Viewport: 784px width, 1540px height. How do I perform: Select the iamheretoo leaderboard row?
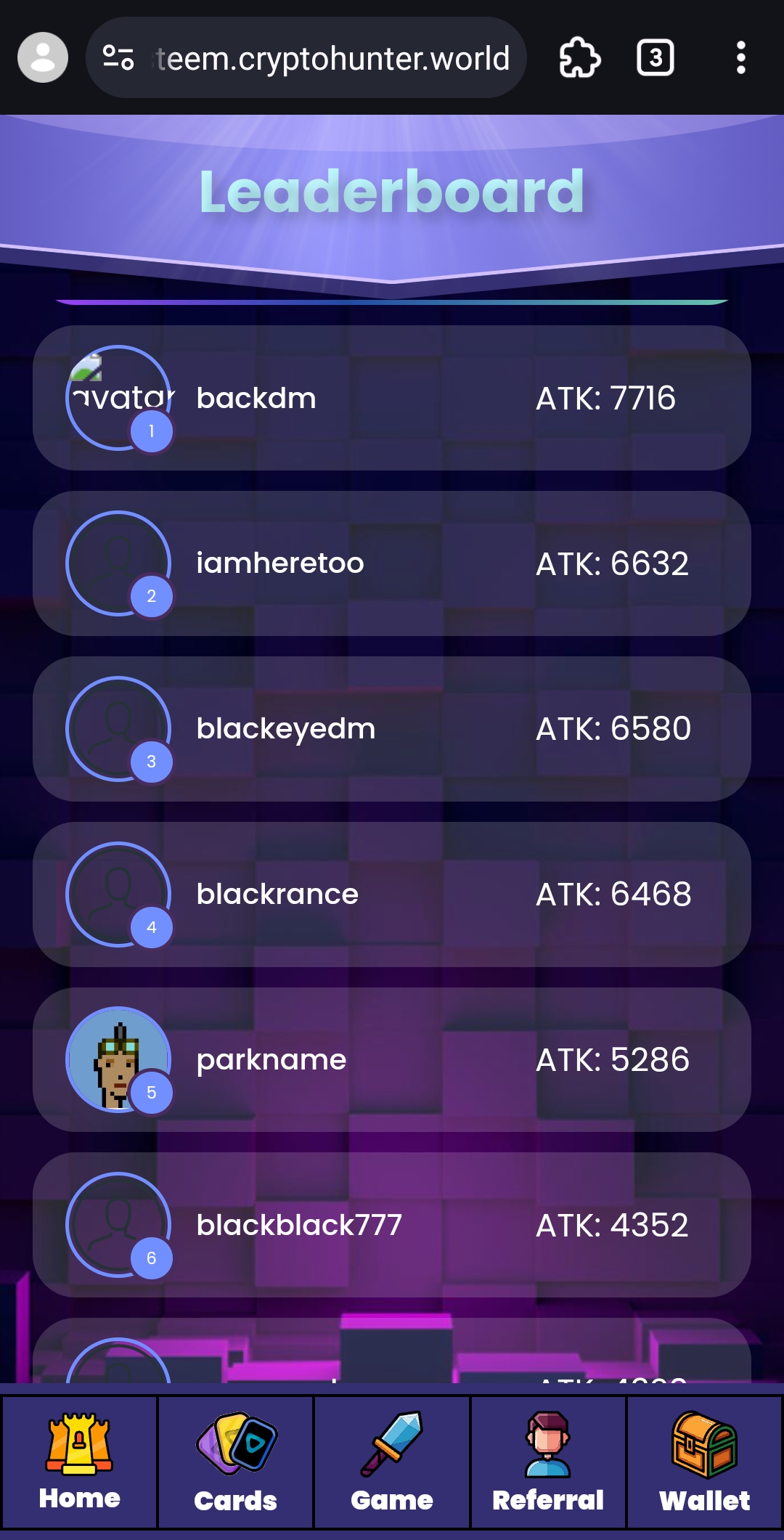tap(392, 563)
